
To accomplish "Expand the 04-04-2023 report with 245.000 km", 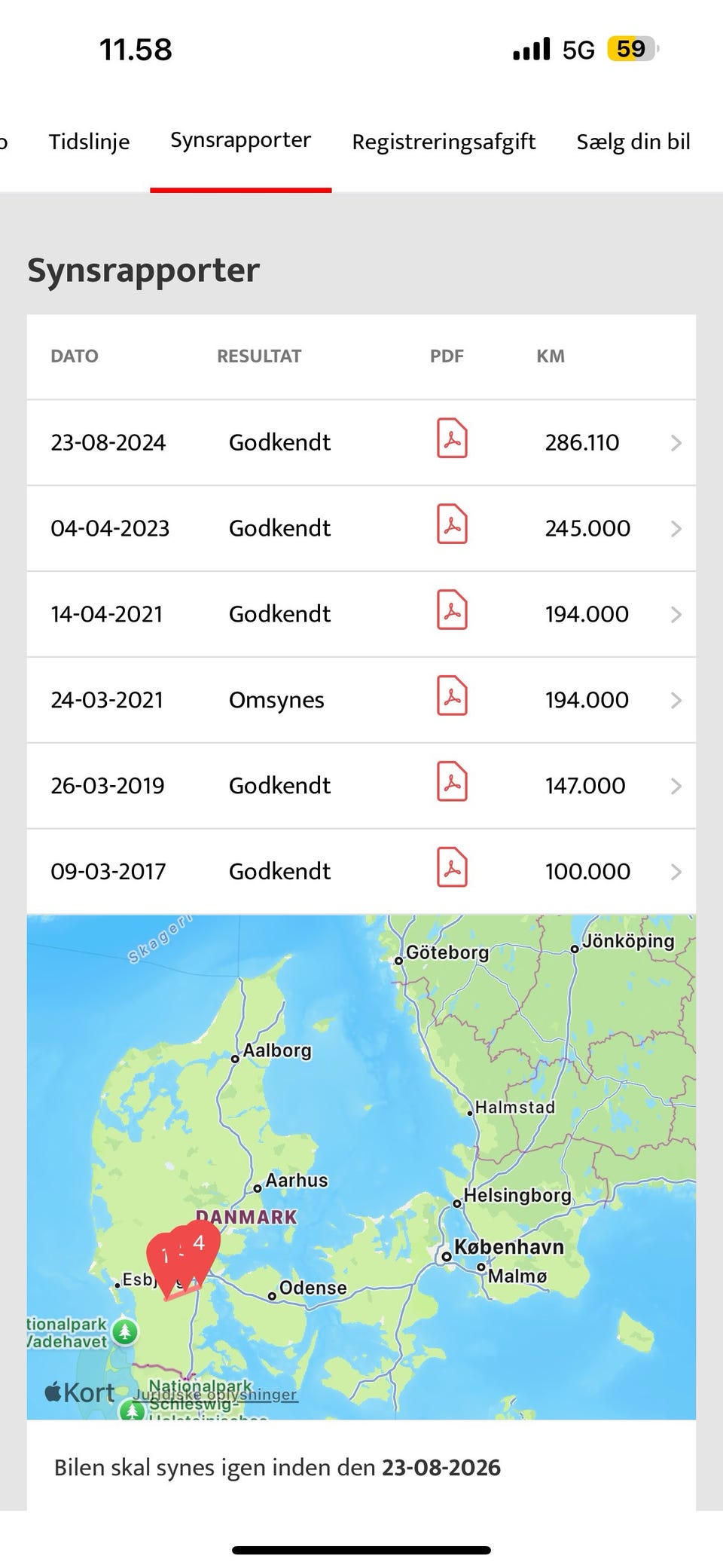I will coord(676,529).
